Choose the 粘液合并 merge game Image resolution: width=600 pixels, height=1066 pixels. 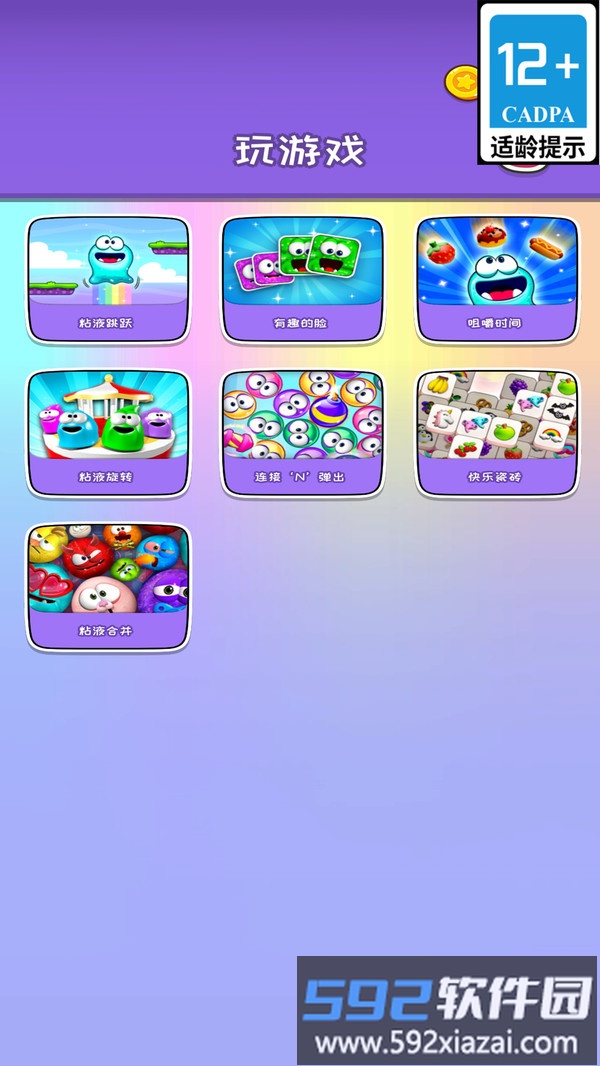coord(107,586)
